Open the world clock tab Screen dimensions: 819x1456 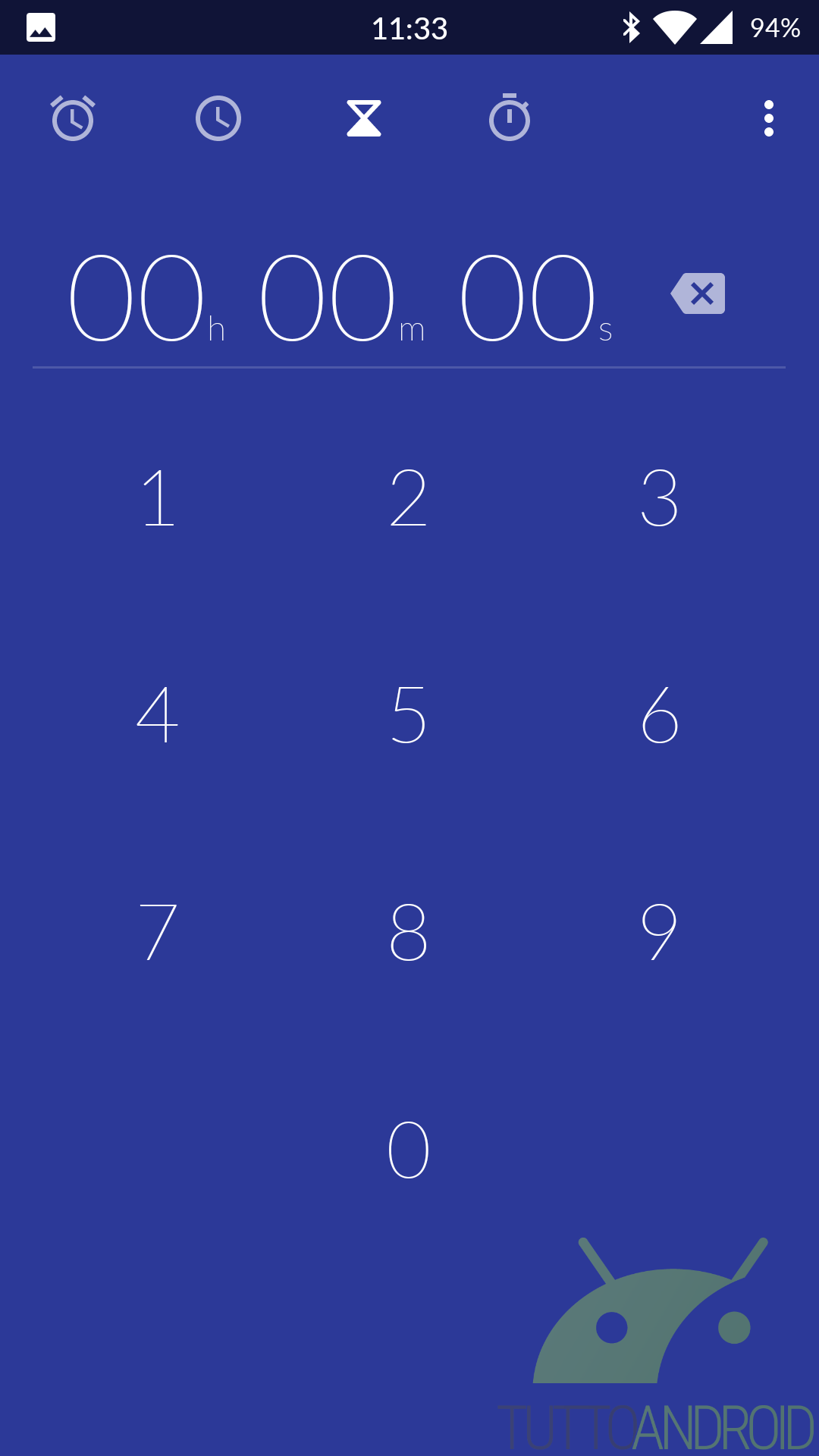218,118
